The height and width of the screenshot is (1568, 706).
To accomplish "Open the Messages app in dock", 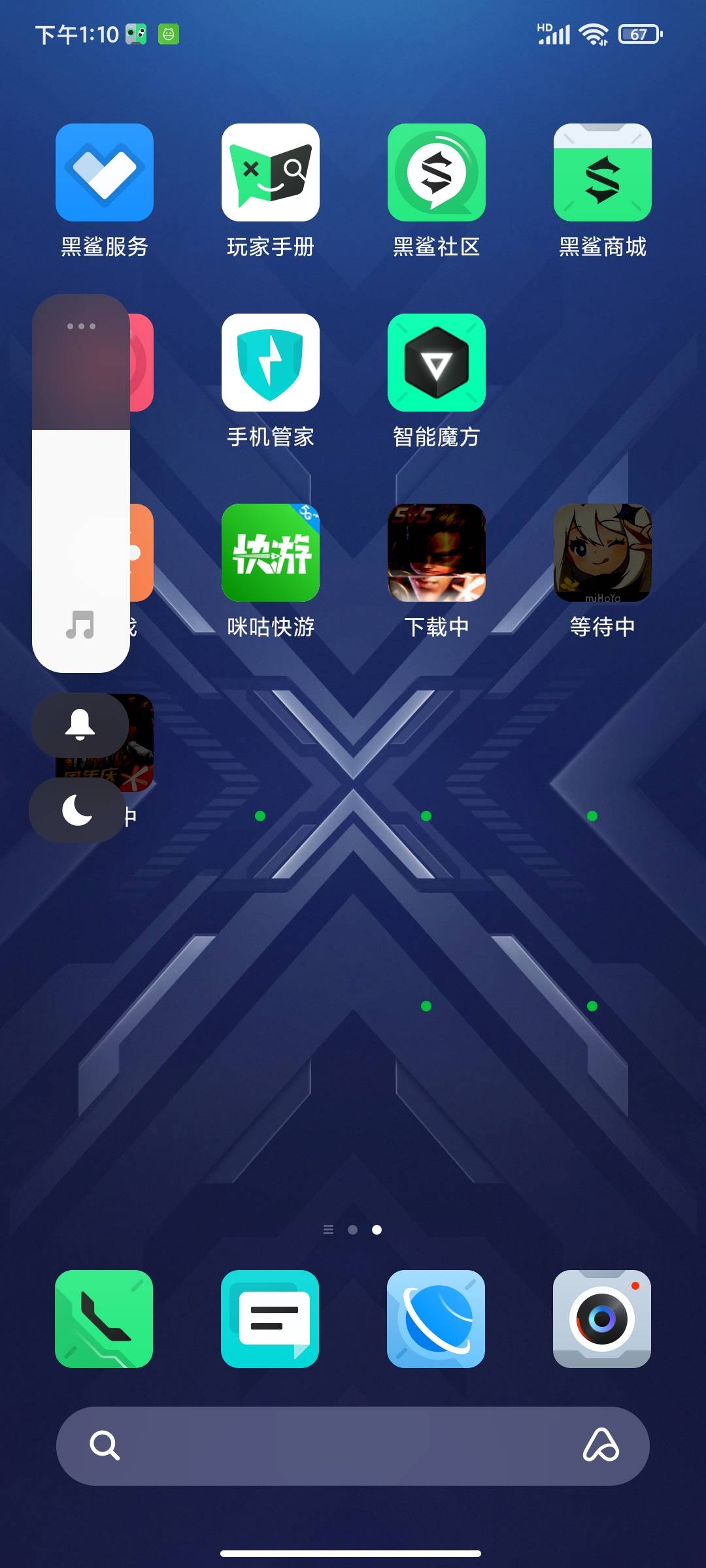I will [270, 1319].
